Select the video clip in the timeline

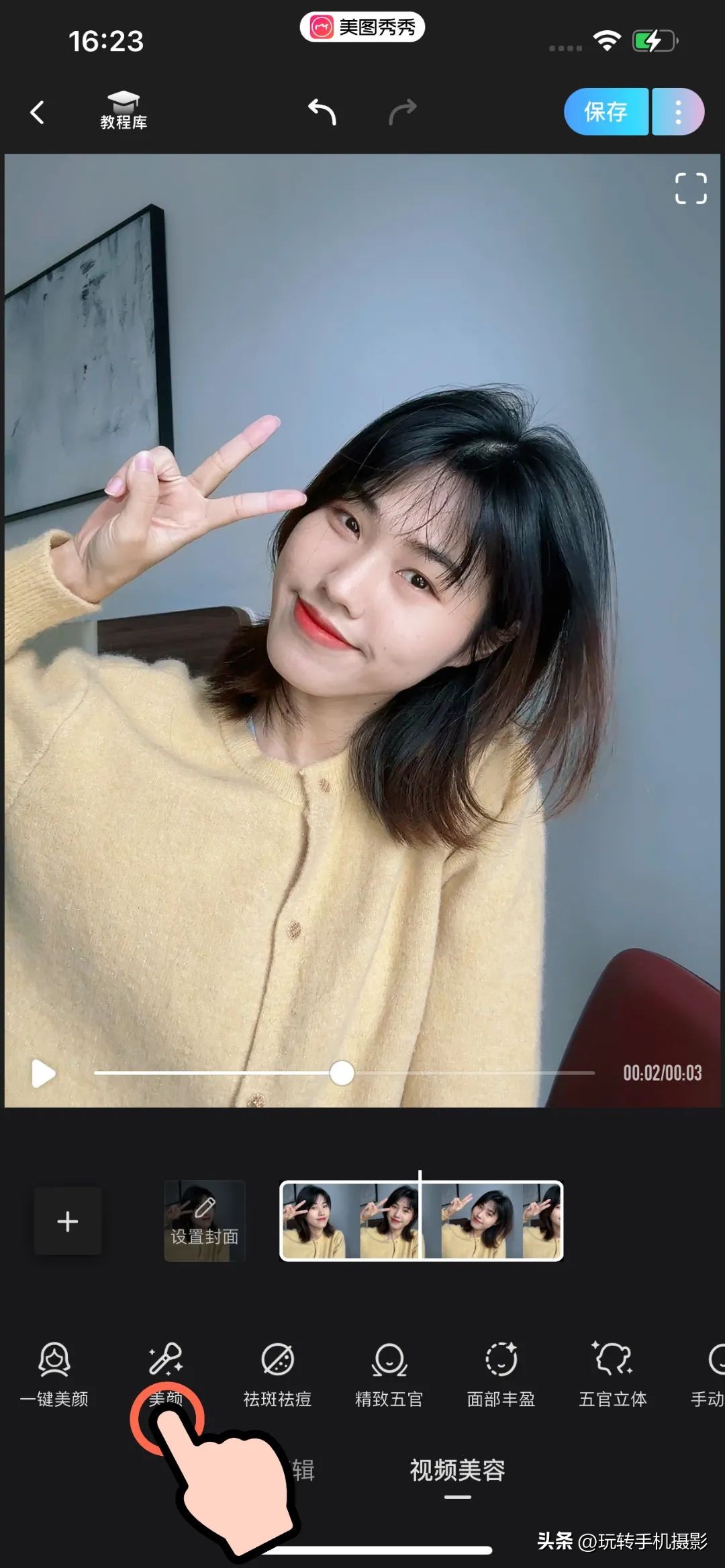click(x=421, y=1221)
